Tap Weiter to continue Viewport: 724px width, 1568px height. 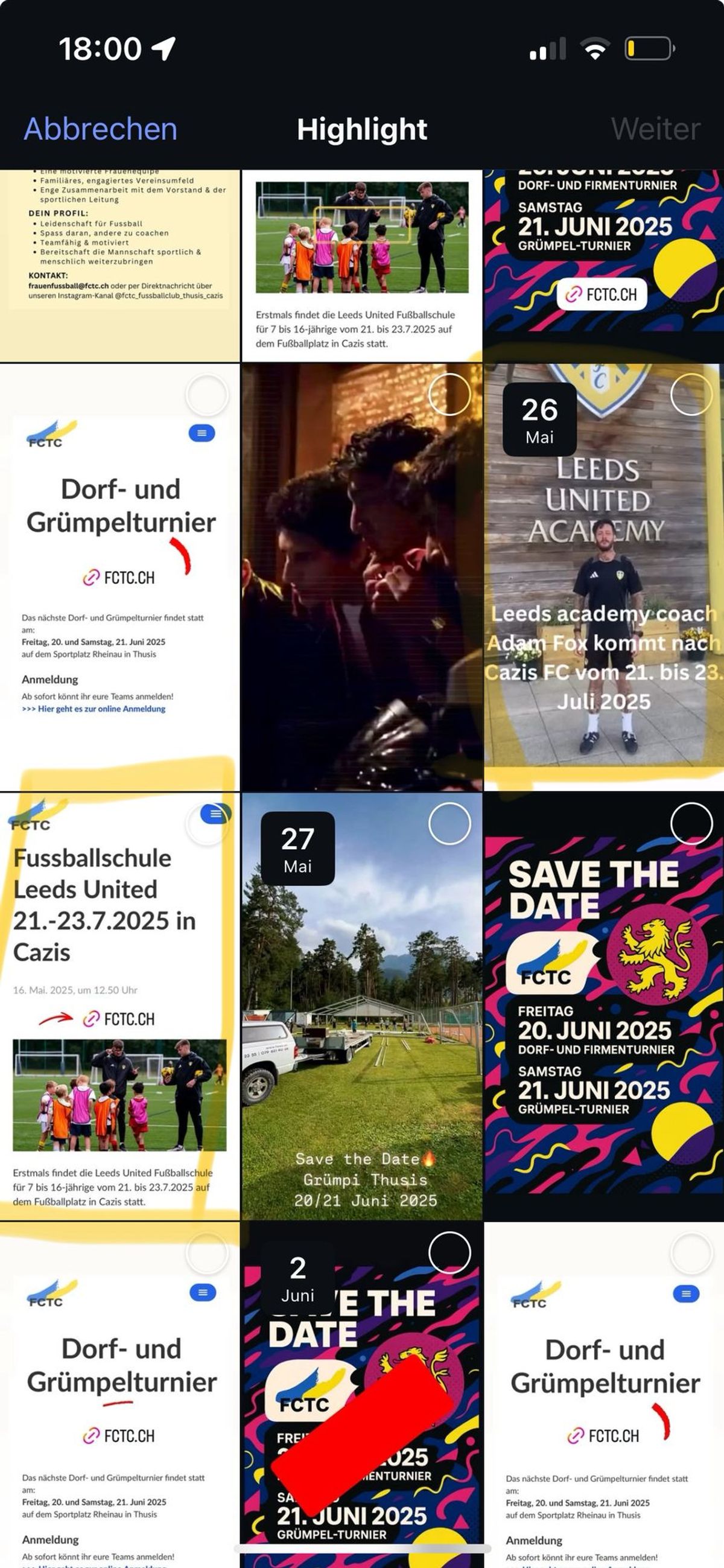point(655,129)
